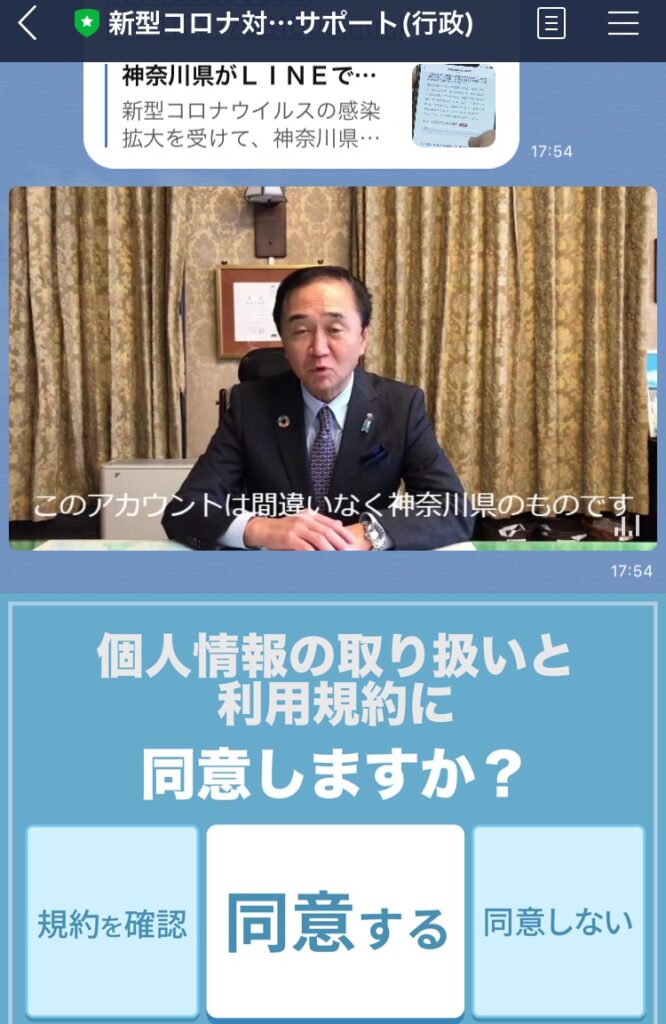Decline with 同意しない button
The height and width of the screenshot is (1024, 666).
click(x=558, y=920)
